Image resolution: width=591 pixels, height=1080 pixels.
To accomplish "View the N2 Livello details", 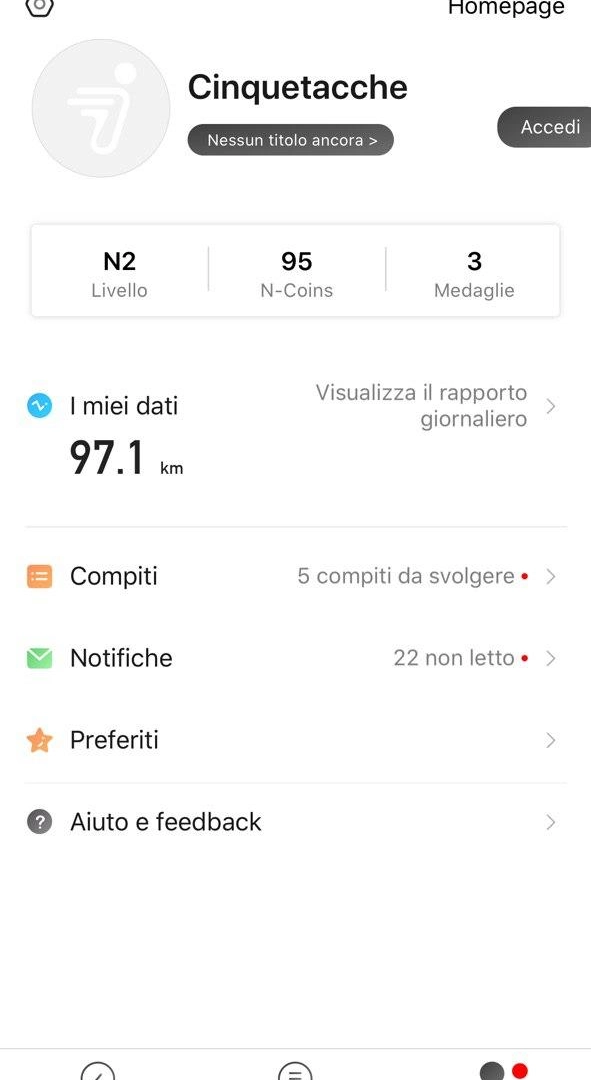I will 119,273.
